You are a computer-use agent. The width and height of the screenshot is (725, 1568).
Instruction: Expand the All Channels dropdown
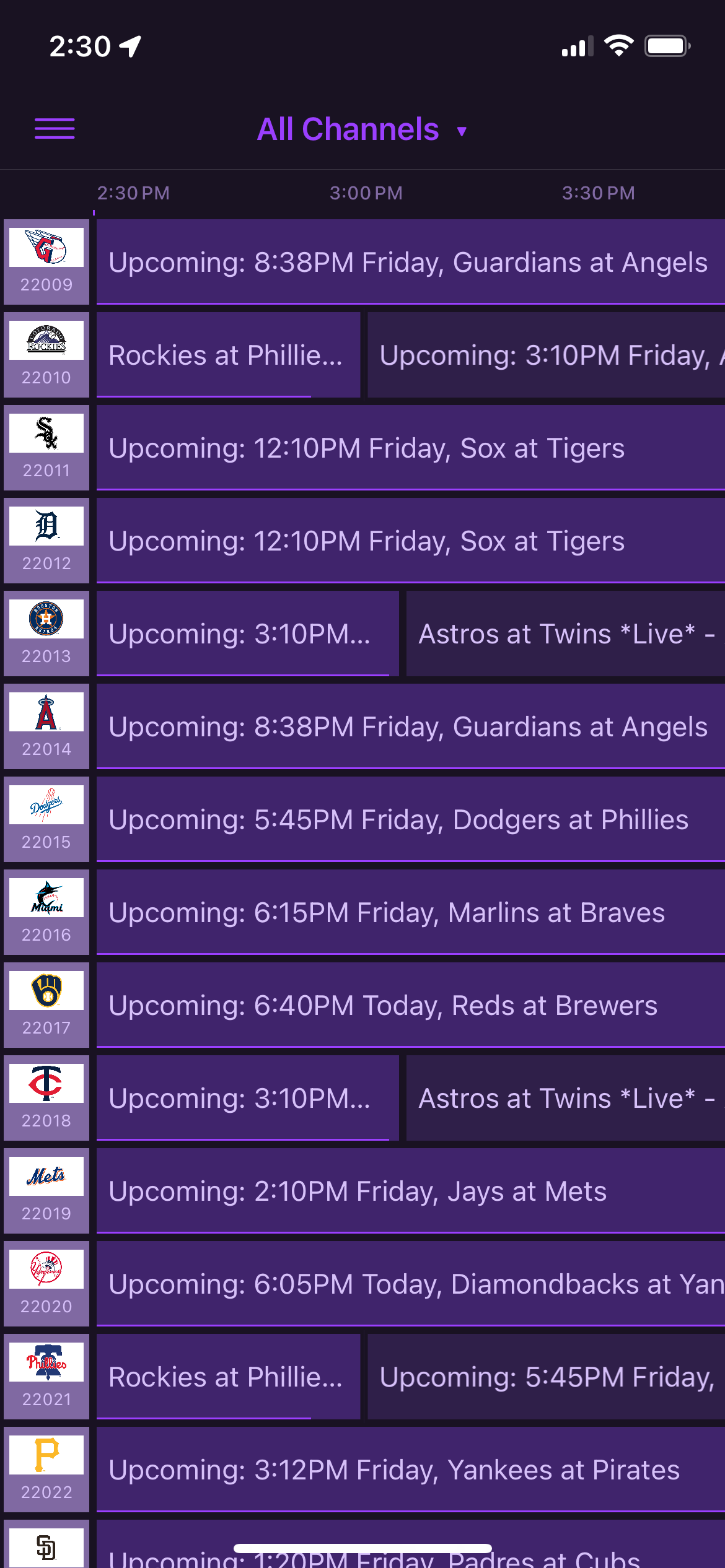[x=361, y=129]
